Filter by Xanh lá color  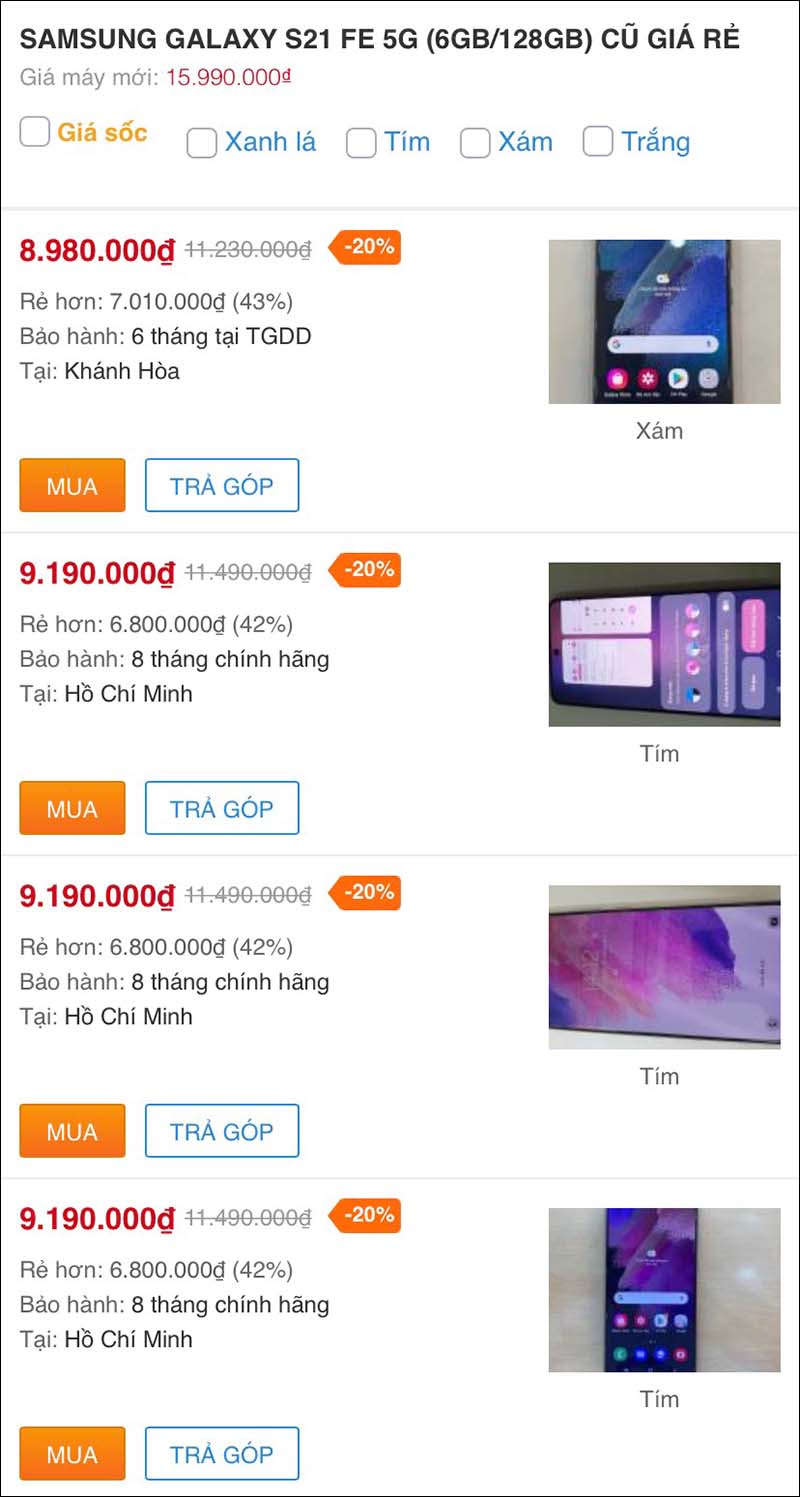tap(202, 143)
